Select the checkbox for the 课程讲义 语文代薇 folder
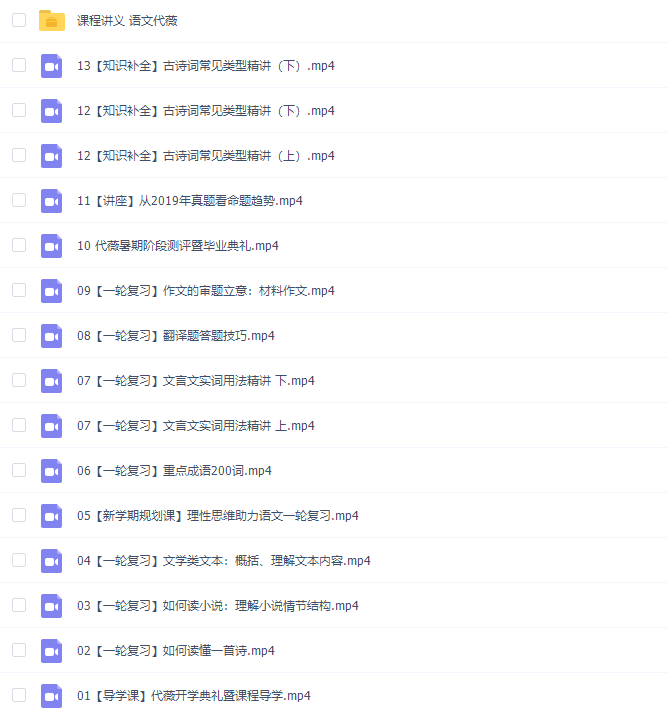 [19, 20]
